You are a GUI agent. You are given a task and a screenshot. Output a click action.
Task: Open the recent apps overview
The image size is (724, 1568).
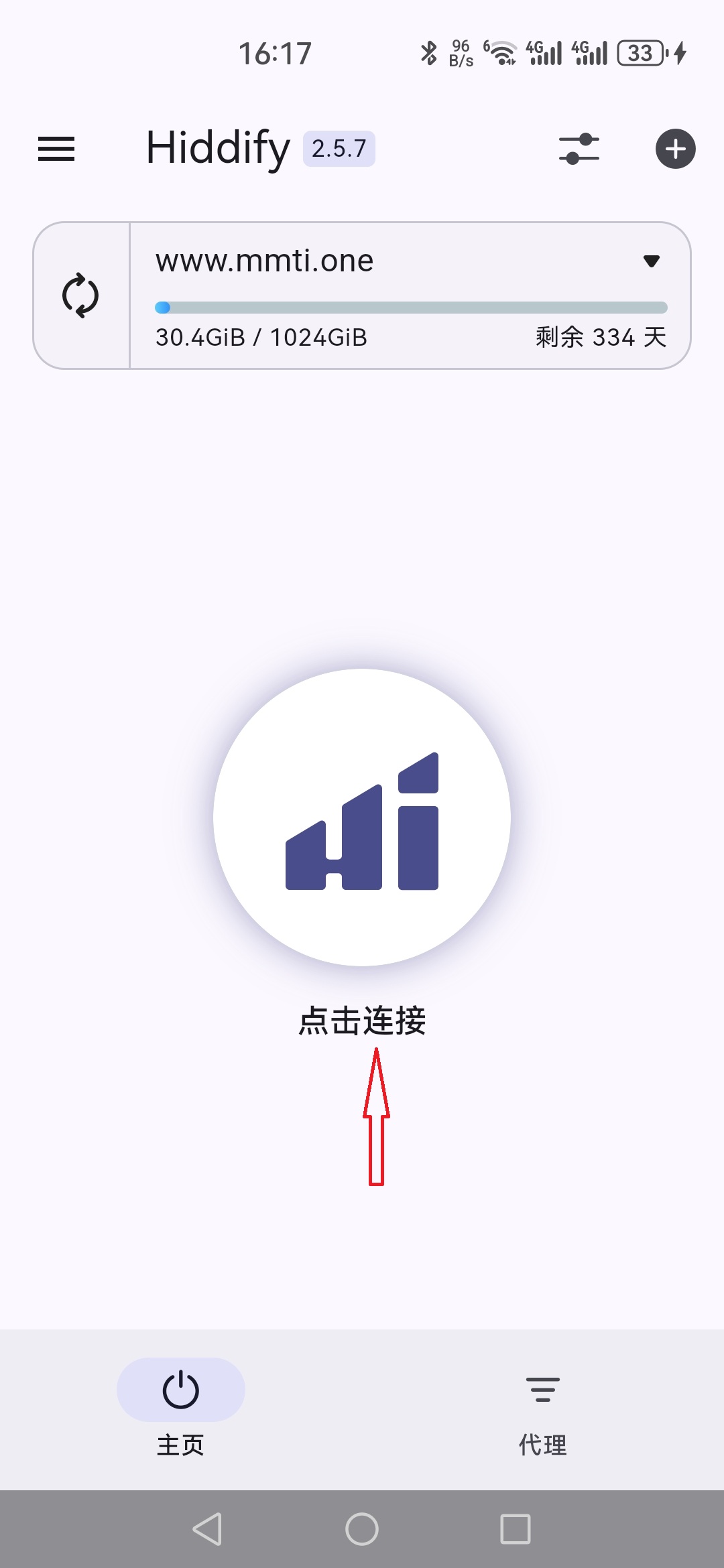tap(516, 1529)
